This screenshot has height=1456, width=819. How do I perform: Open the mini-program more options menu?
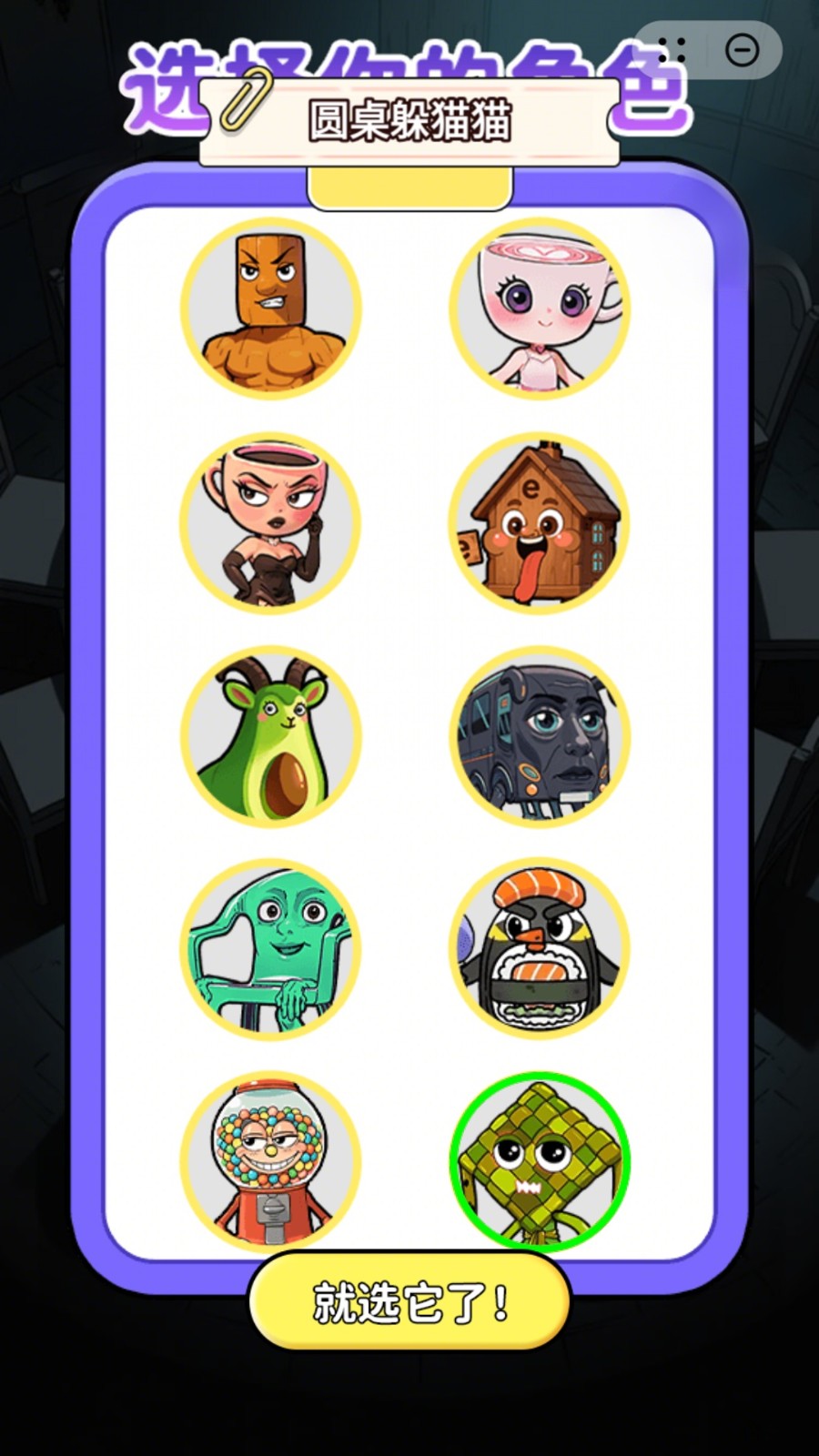tap(672, 50)
